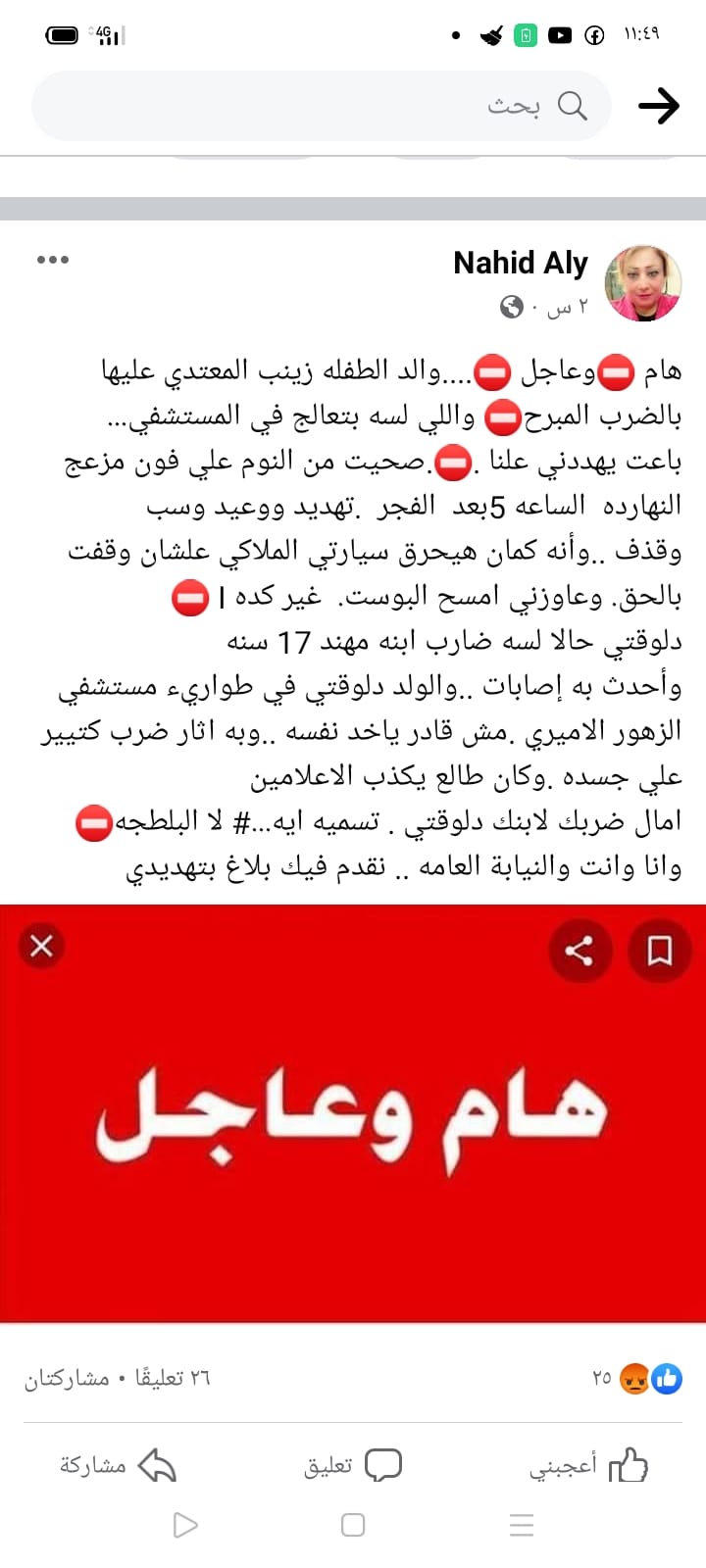Go back using the top arrow
Image resolution: width=706 pixels, height=1568 pixels.
pyautogui.click(x=658, y=106)
